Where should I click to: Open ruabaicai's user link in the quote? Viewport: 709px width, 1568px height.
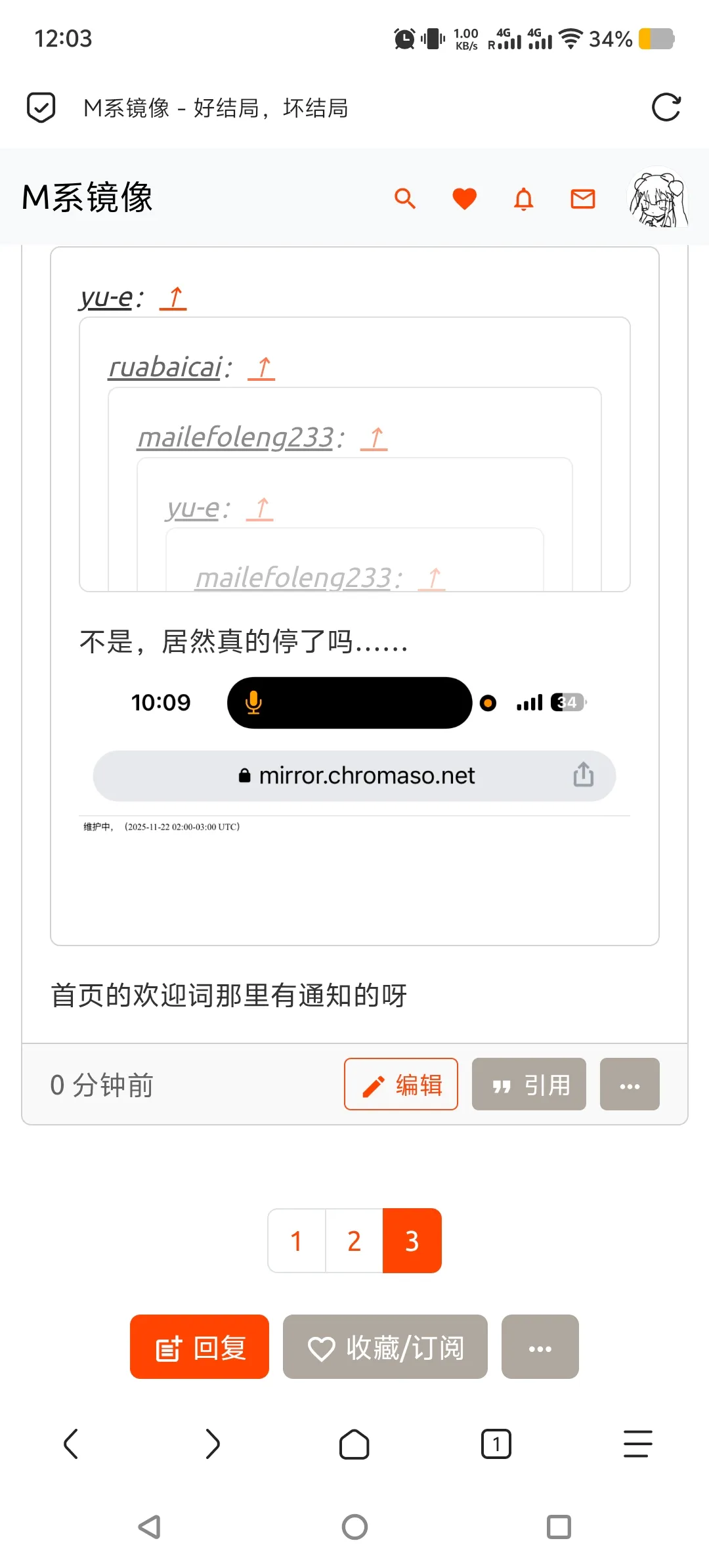(x=165, y=368)
